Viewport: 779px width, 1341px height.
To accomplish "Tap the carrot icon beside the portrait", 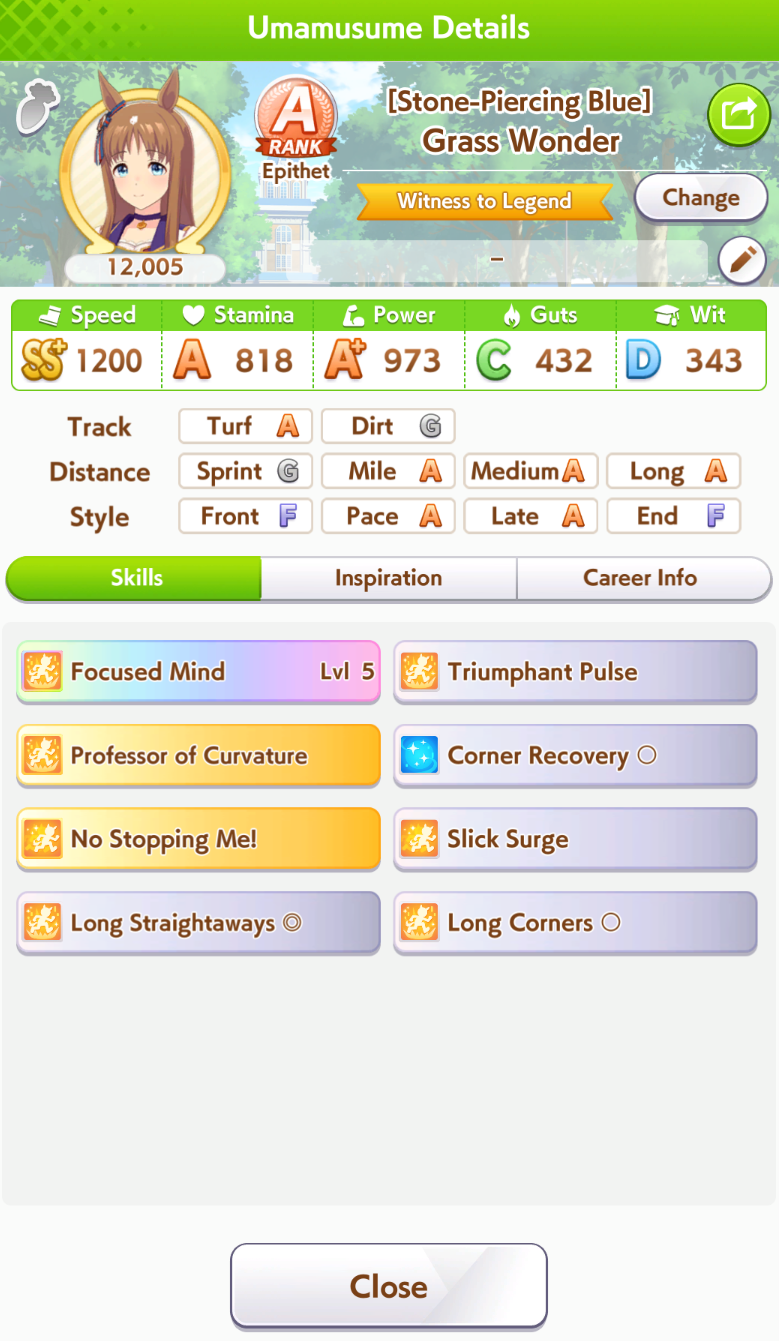I will tap(38, 106).
